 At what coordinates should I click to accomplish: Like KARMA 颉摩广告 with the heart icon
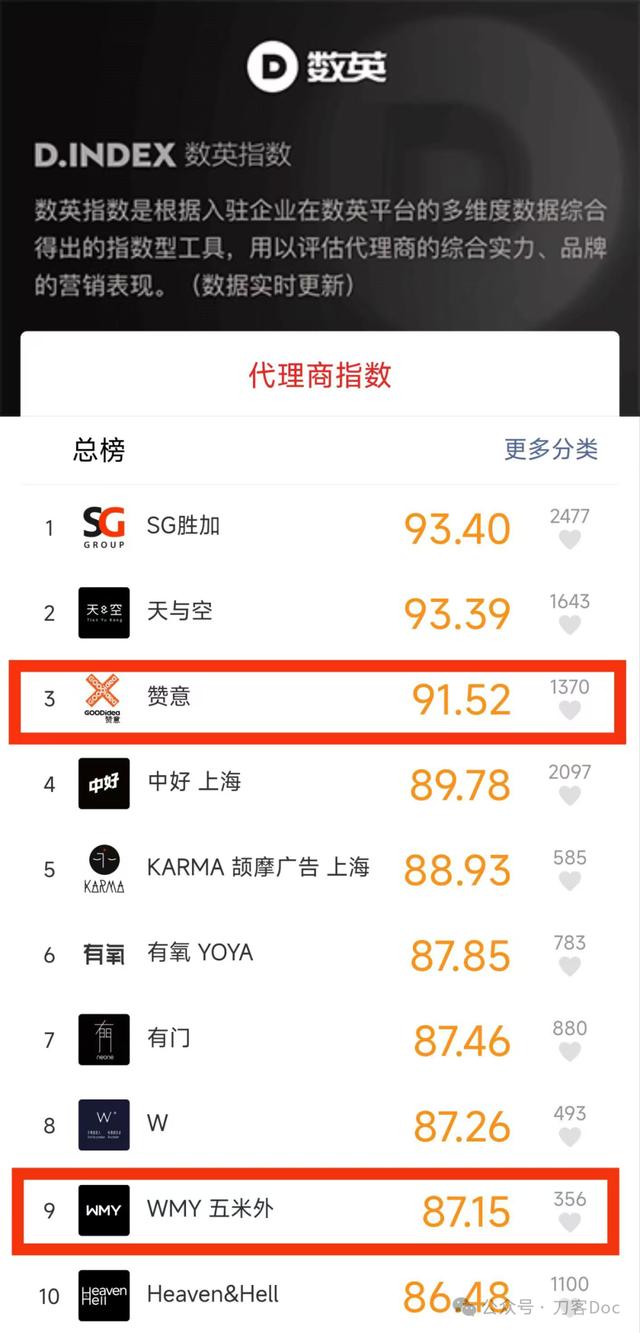[x=569, y=881]
